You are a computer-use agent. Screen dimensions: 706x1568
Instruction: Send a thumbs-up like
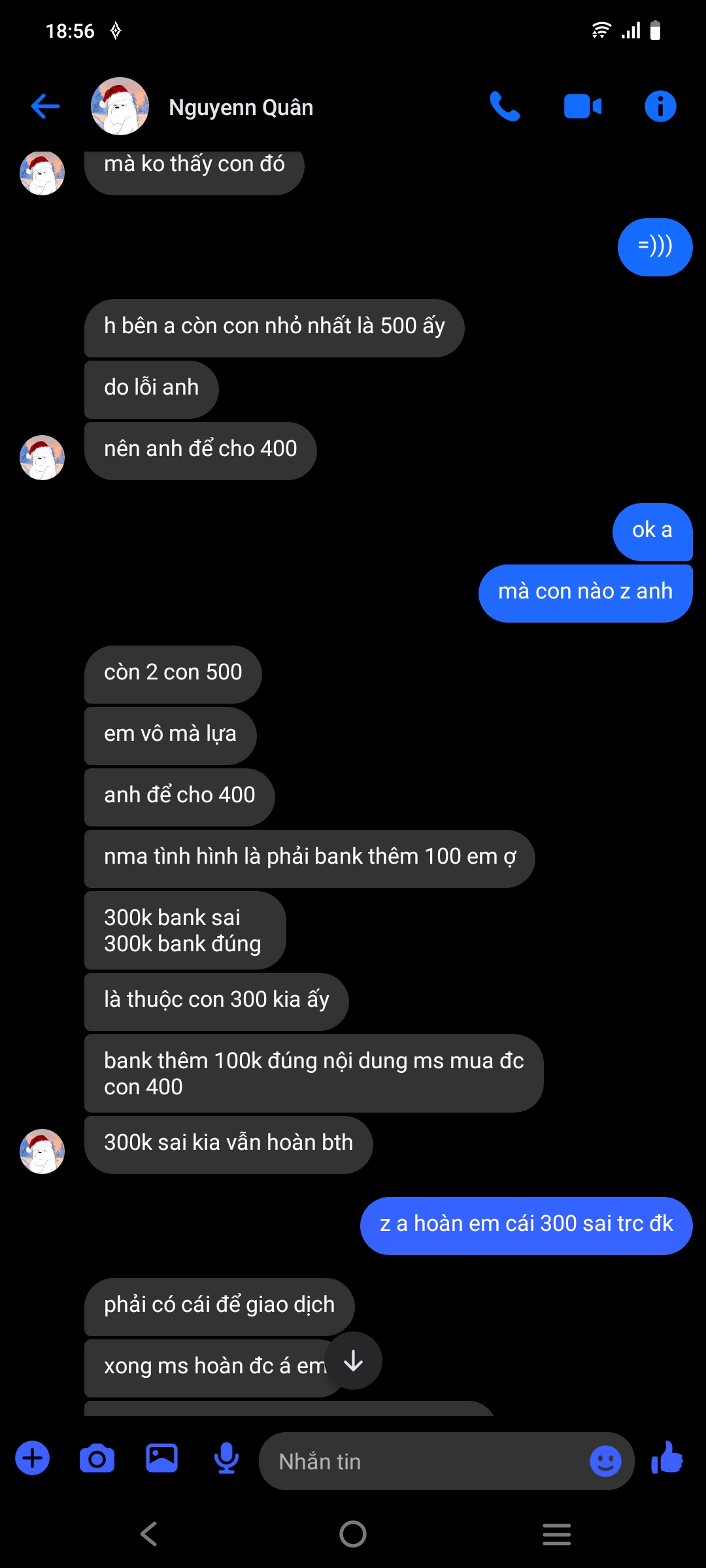click(x=667, y=1458)
